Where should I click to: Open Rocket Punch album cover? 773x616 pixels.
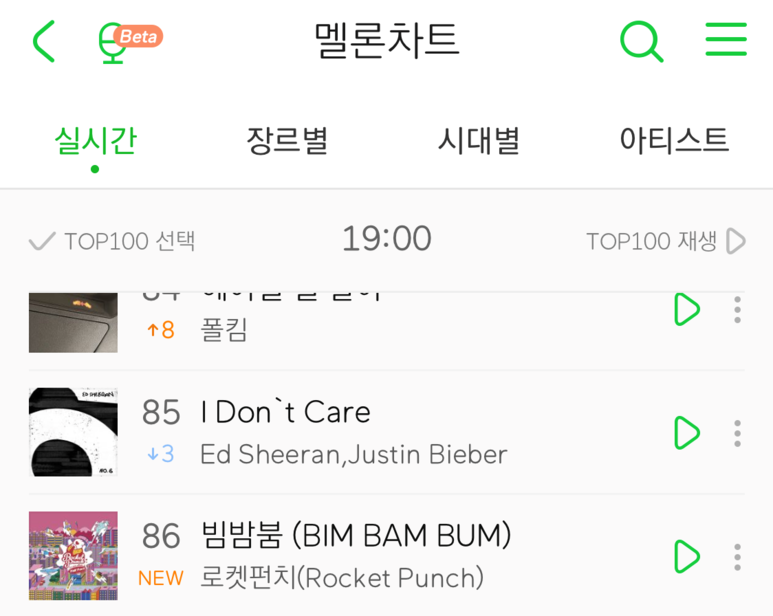[x=73, y=555]
